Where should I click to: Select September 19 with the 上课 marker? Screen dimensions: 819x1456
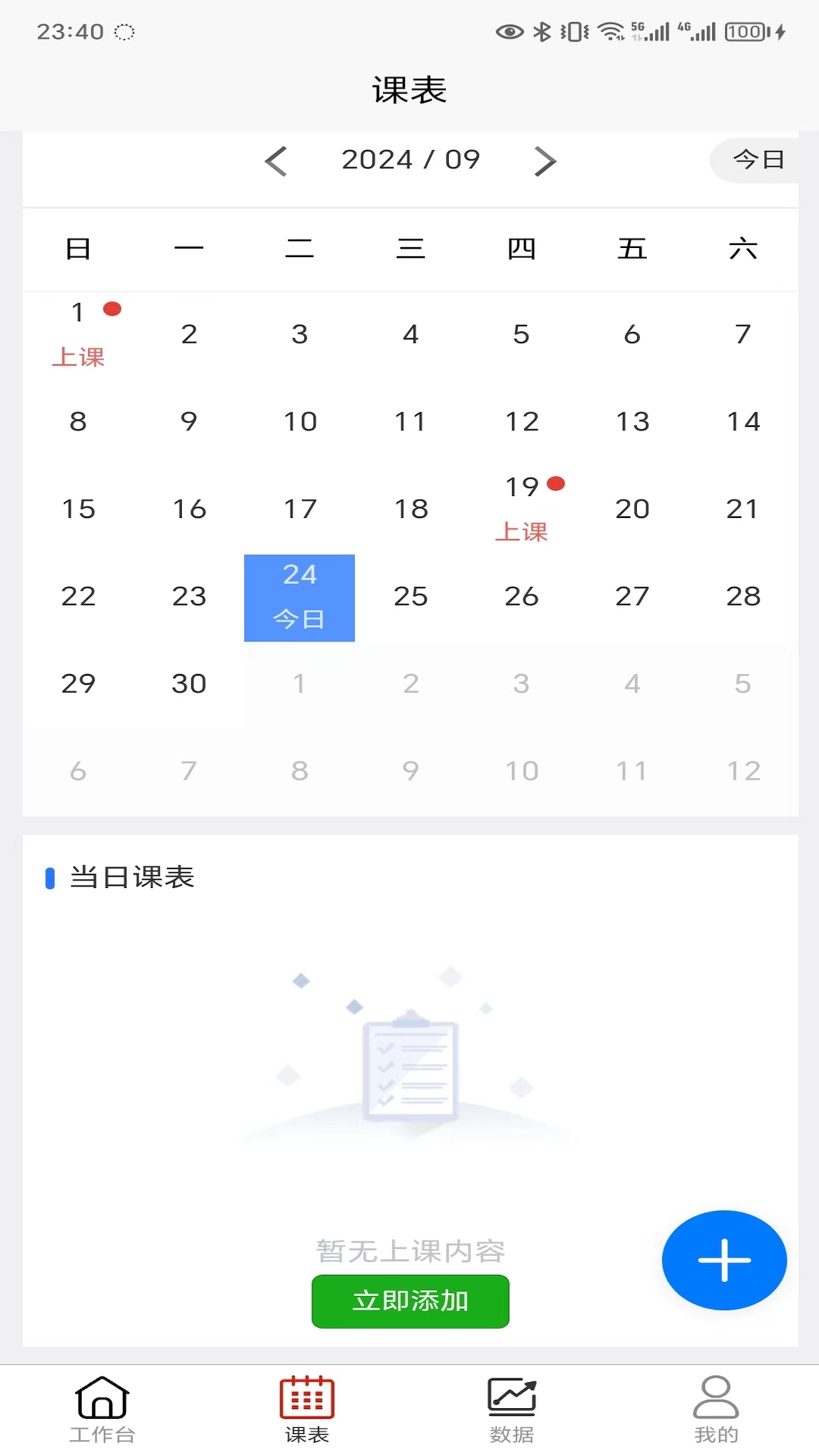[x=522, y=508]
